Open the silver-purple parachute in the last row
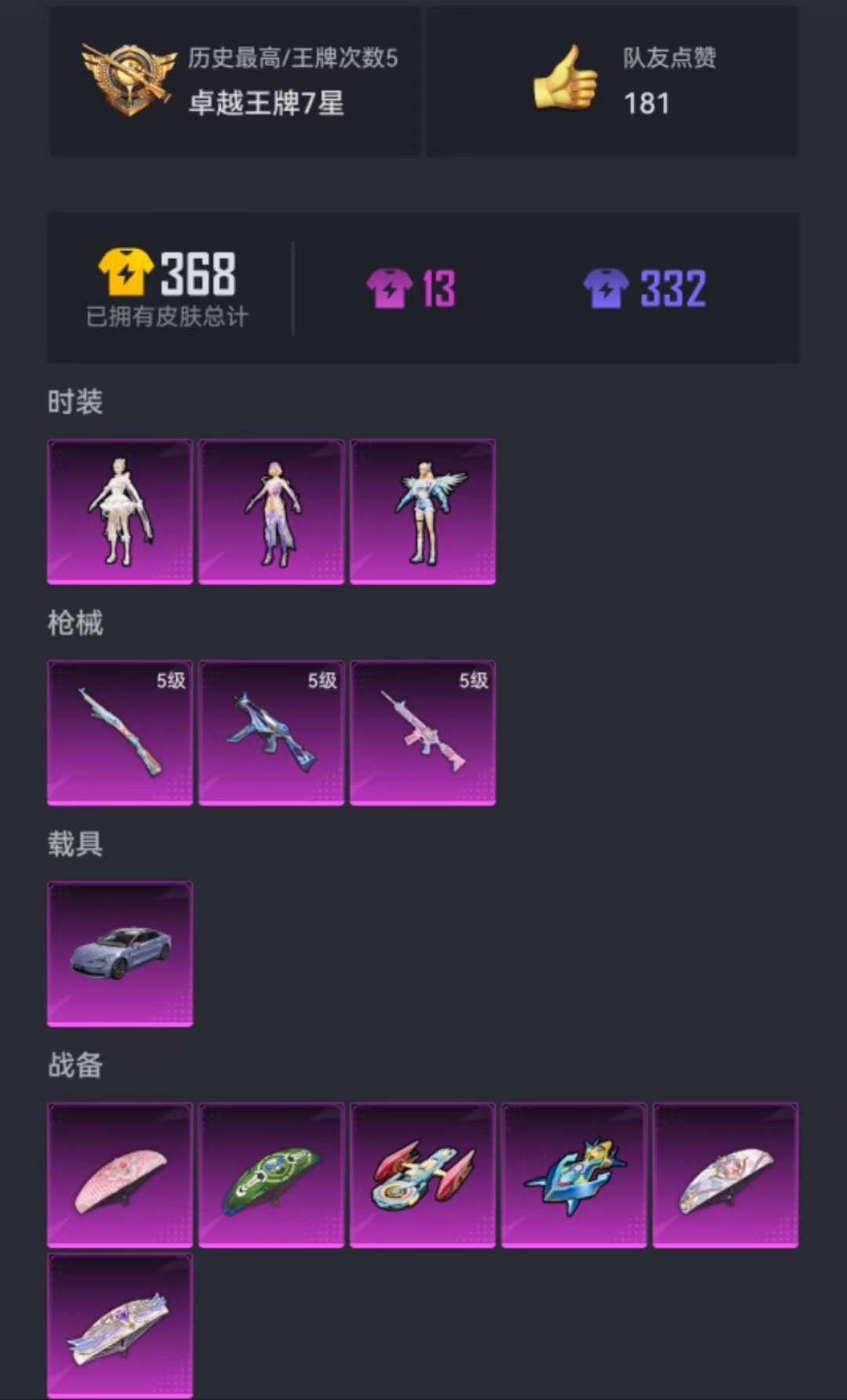The image size is (847, 1400). (120, 1325)
